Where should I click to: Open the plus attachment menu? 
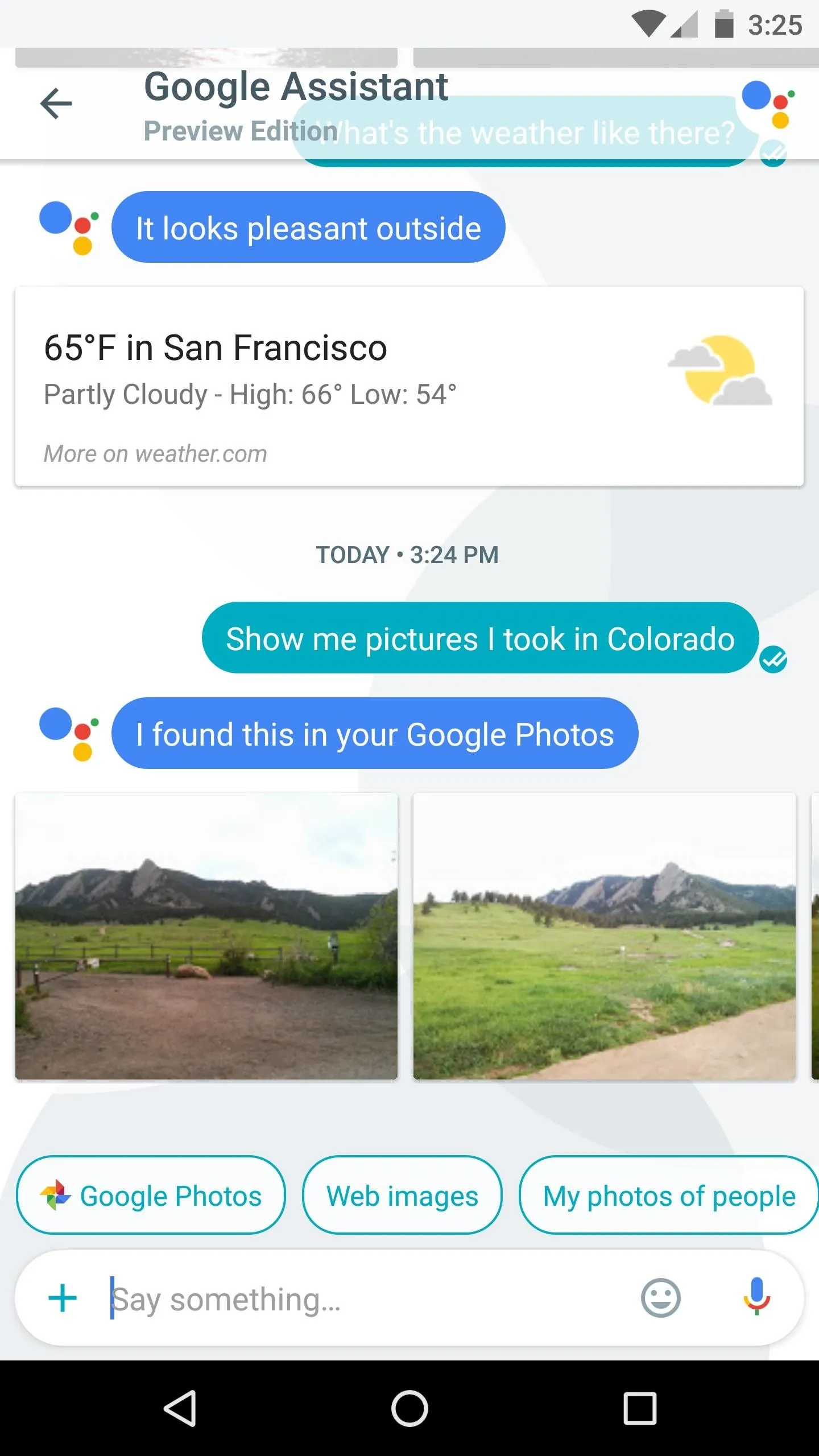click(x=63, y=1298)
